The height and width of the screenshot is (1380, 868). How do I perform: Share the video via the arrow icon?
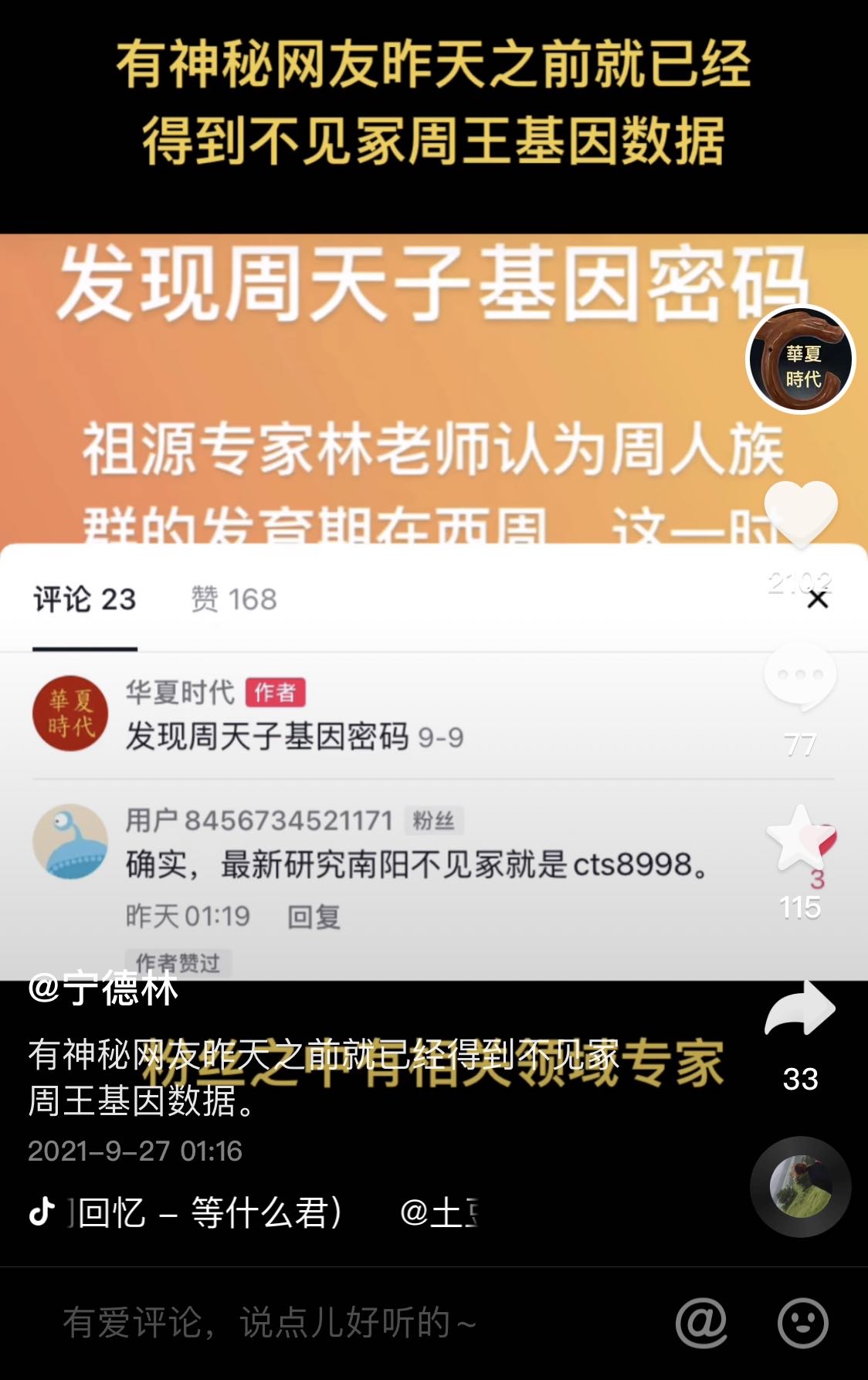click(x=800, y=1009)
